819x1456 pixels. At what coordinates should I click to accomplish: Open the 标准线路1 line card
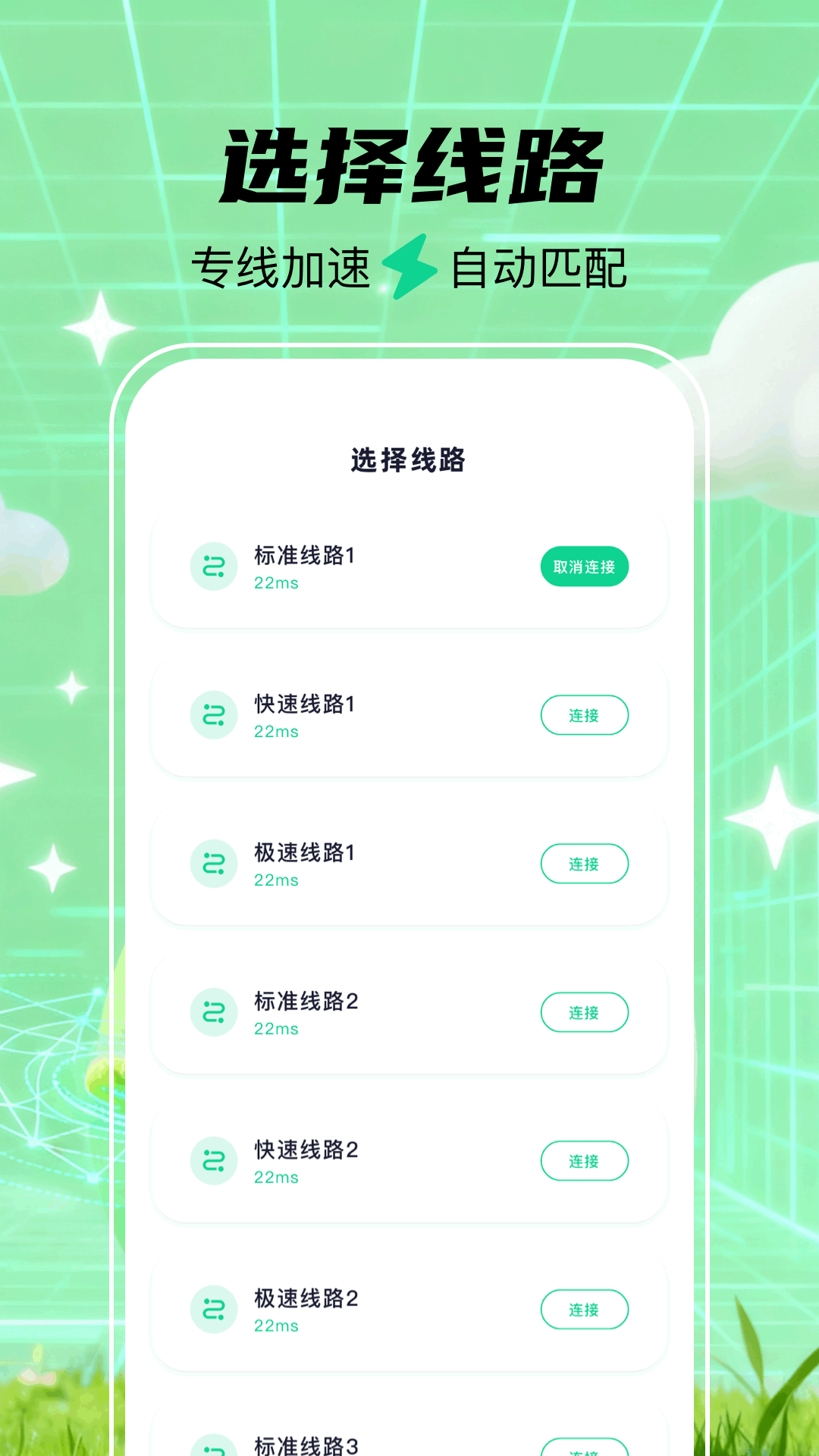coord(409,566)
